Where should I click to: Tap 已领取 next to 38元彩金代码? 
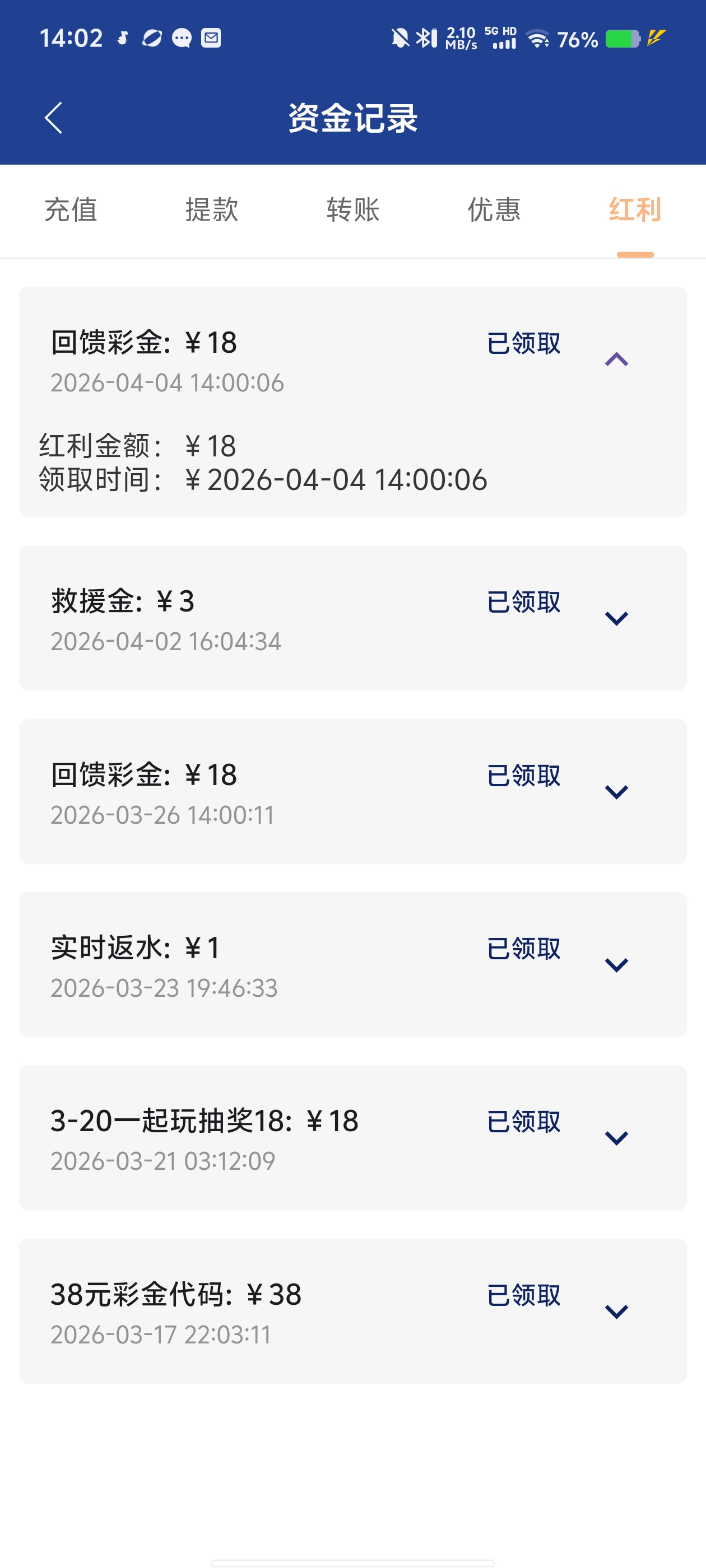point(524,1295)
